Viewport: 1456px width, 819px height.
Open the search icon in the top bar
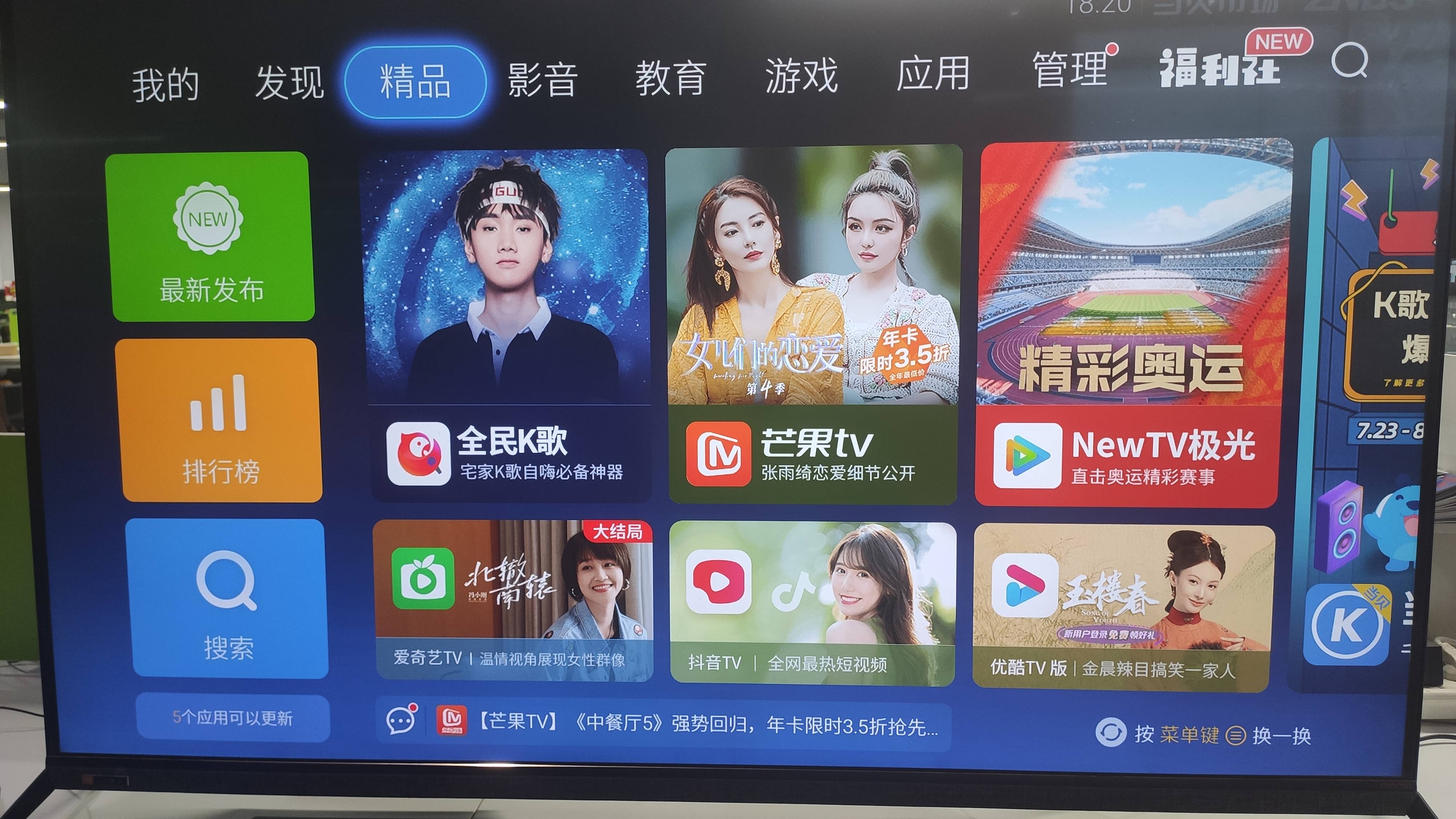(x=1349, y=60)
